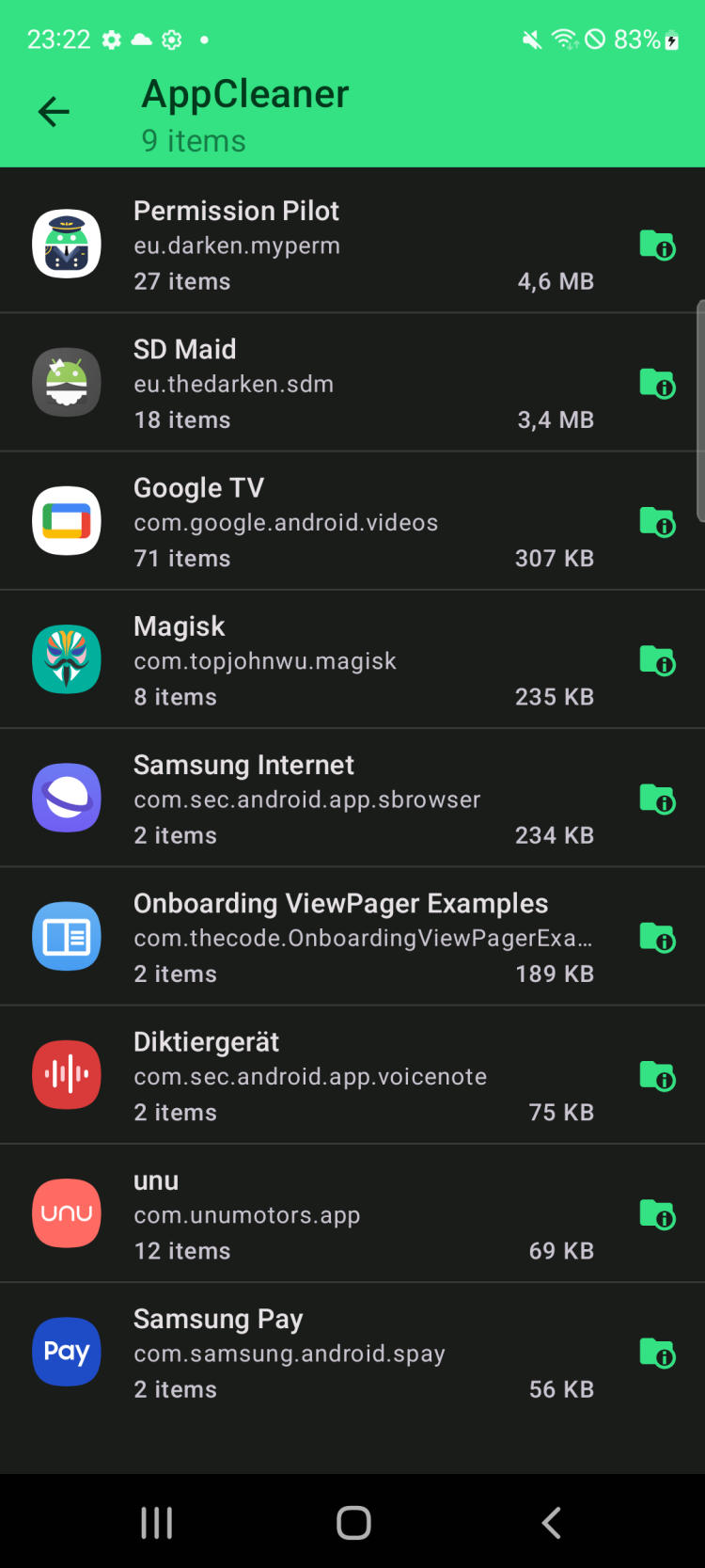Open the Magisk entry
The height and width of the screenshot is (1568, 705).
pyautogui.click(x=320, y=660)
